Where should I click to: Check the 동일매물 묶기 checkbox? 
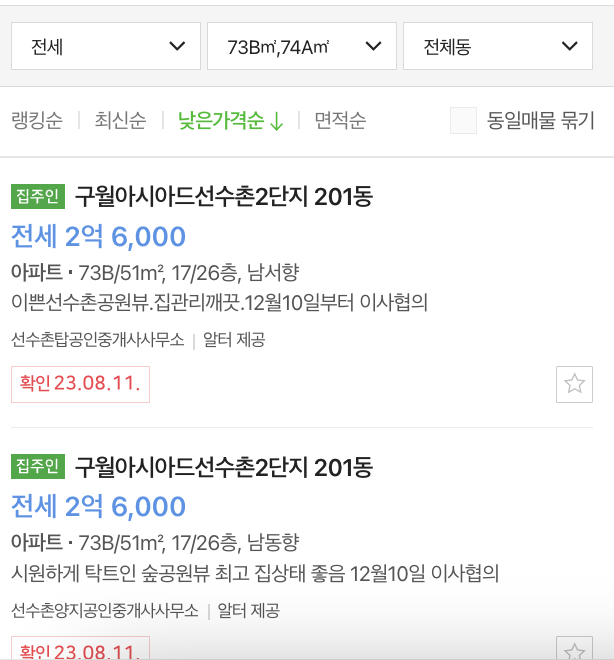coord(463,120)
